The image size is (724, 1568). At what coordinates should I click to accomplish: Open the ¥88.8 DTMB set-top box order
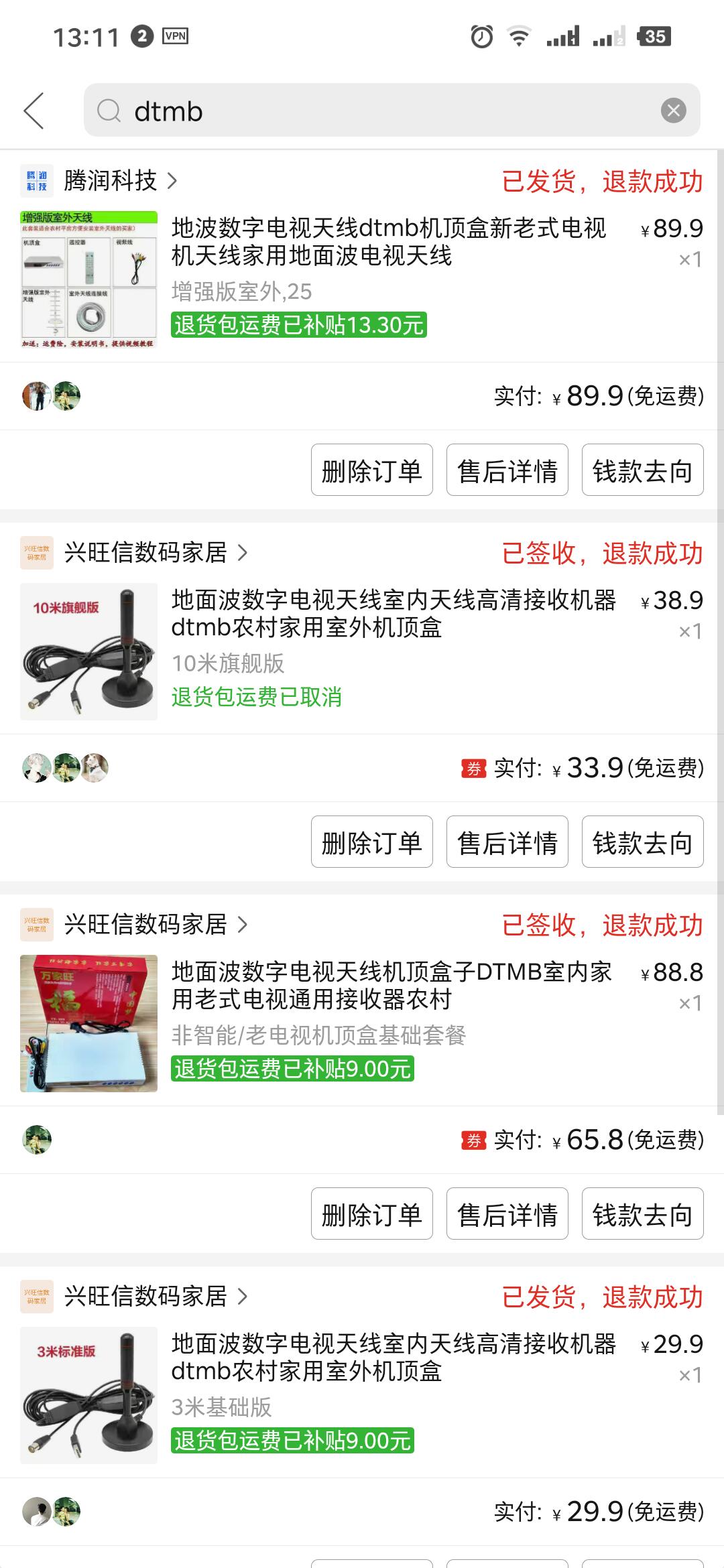(x=391, y=986)
